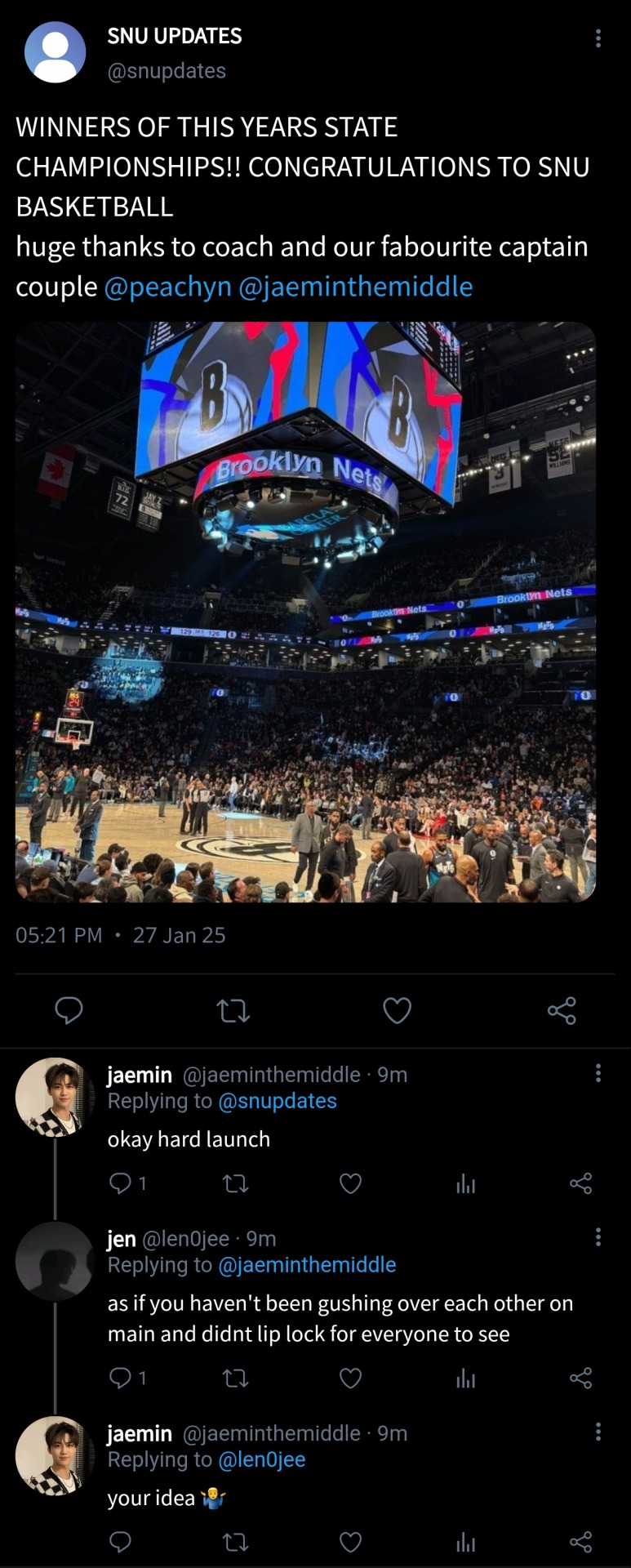
Task: Like jen's reply about gushing on main
Action: pyautogui.click(x=350, y=1379)
